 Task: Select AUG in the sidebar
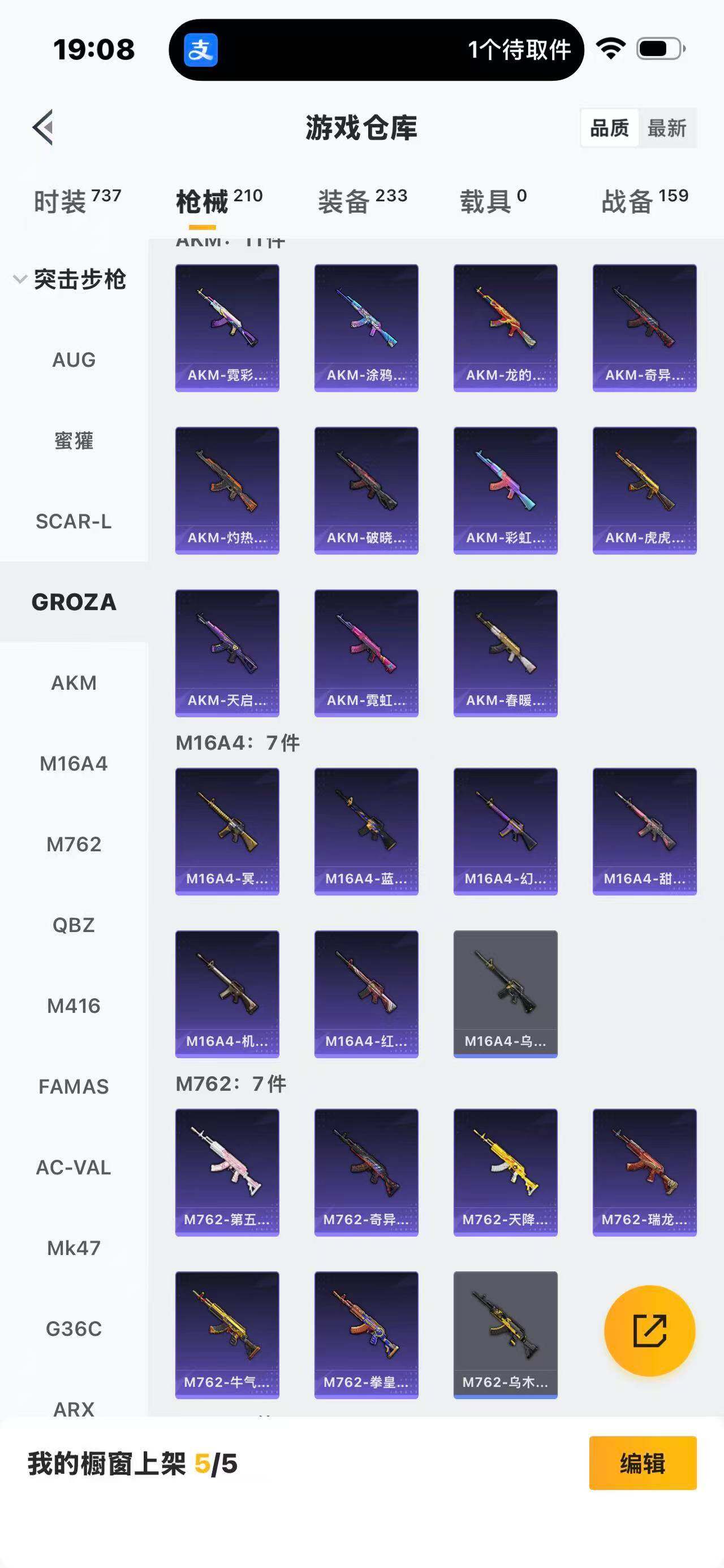(74, 359)
